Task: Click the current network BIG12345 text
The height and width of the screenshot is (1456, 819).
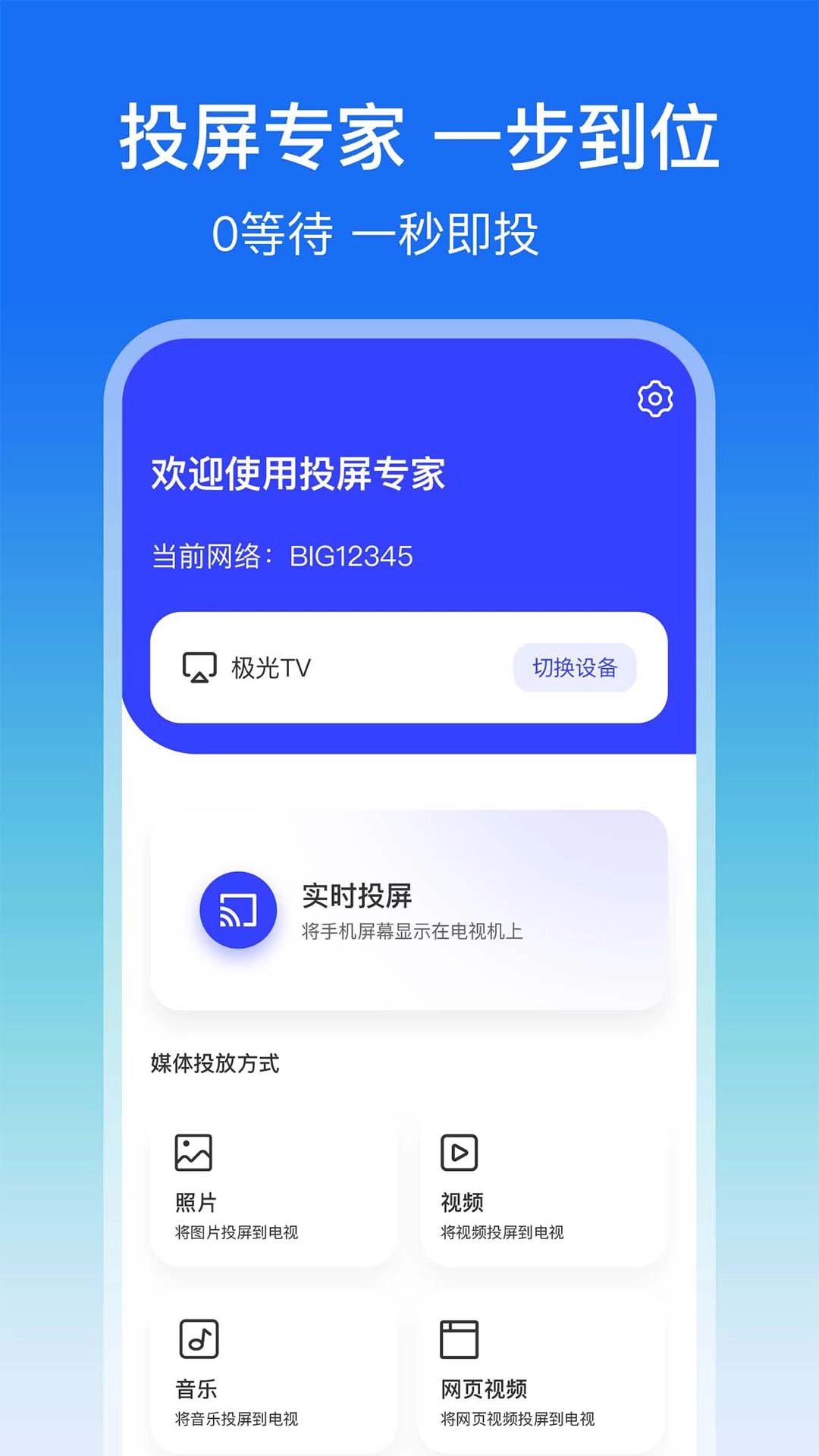Action: pos(281,555)
